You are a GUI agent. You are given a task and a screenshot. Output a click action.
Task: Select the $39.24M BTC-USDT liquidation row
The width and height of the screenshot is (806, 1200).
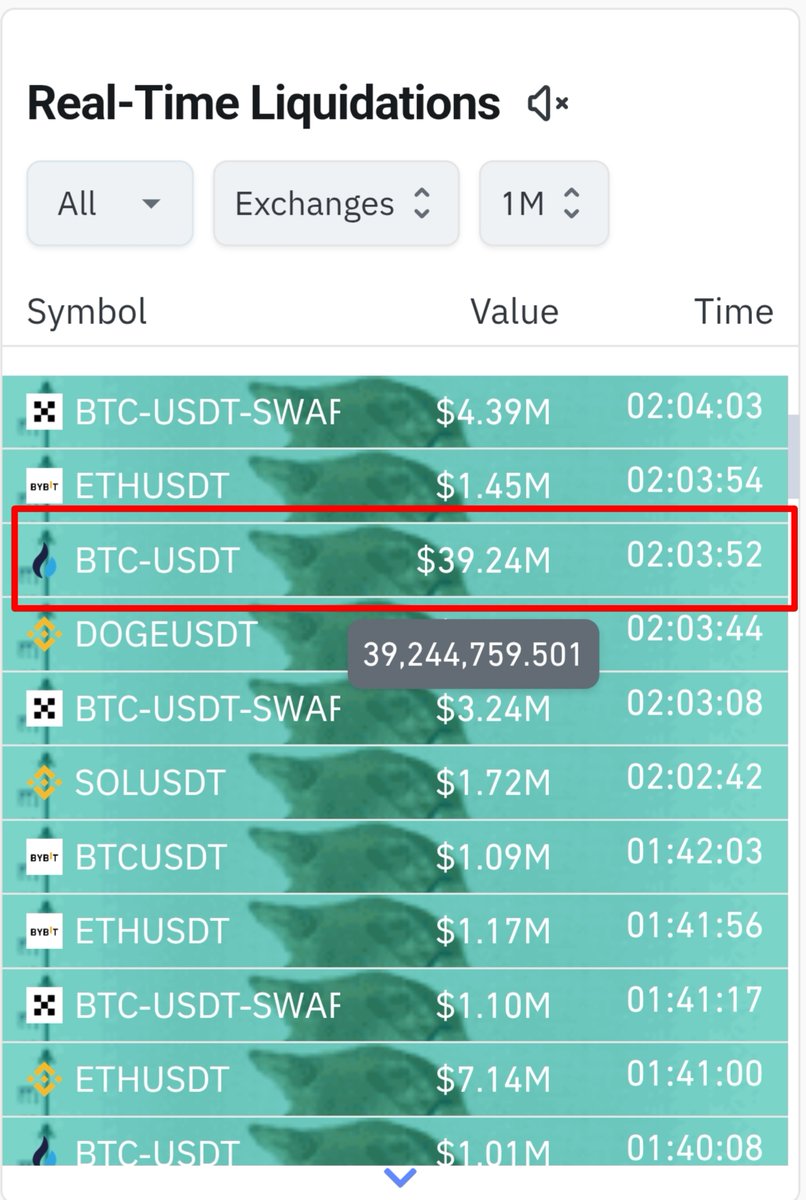click(400, 560)
